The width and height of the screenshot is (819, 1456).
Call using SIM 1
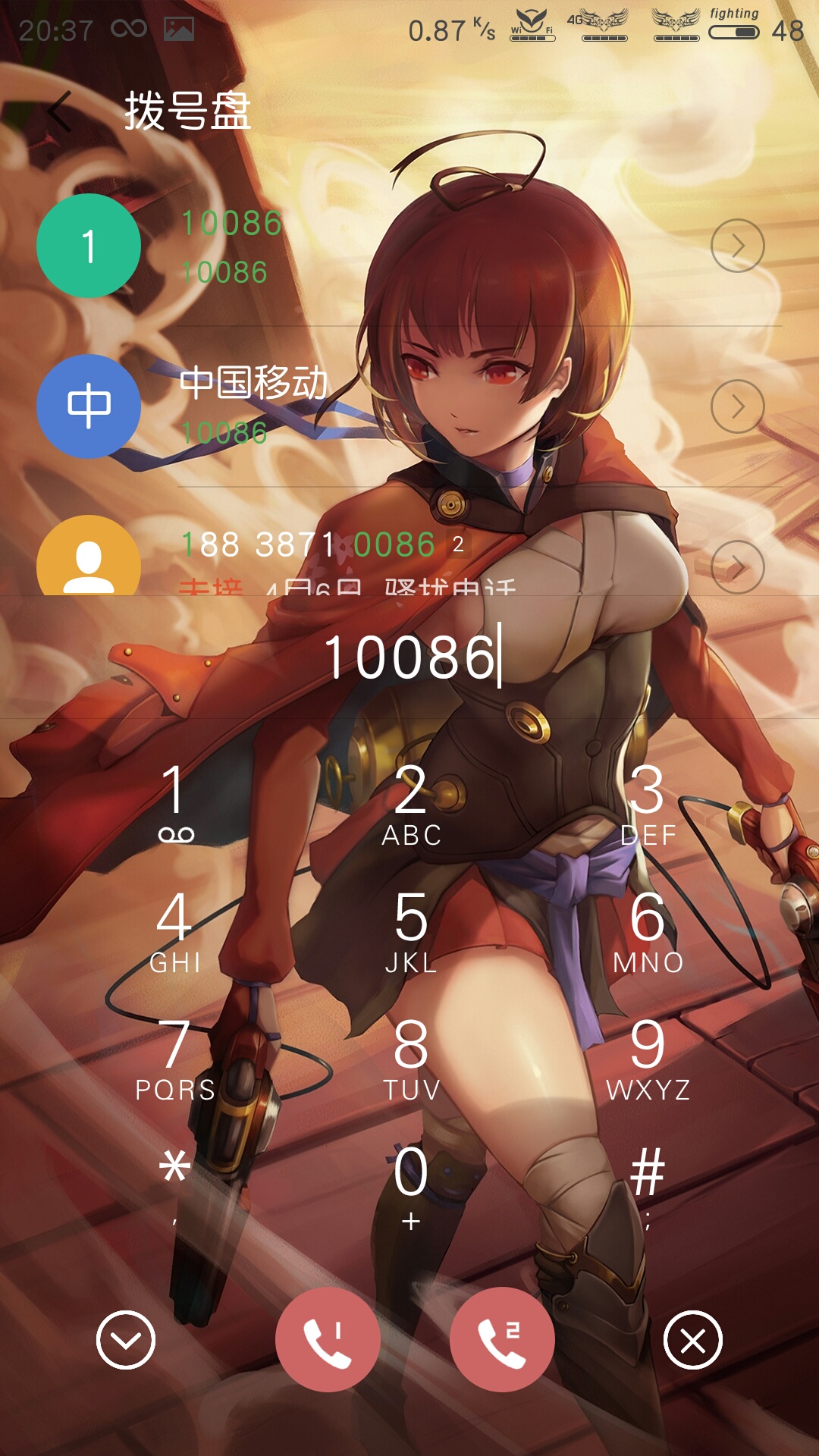(x=328, y=1340)
